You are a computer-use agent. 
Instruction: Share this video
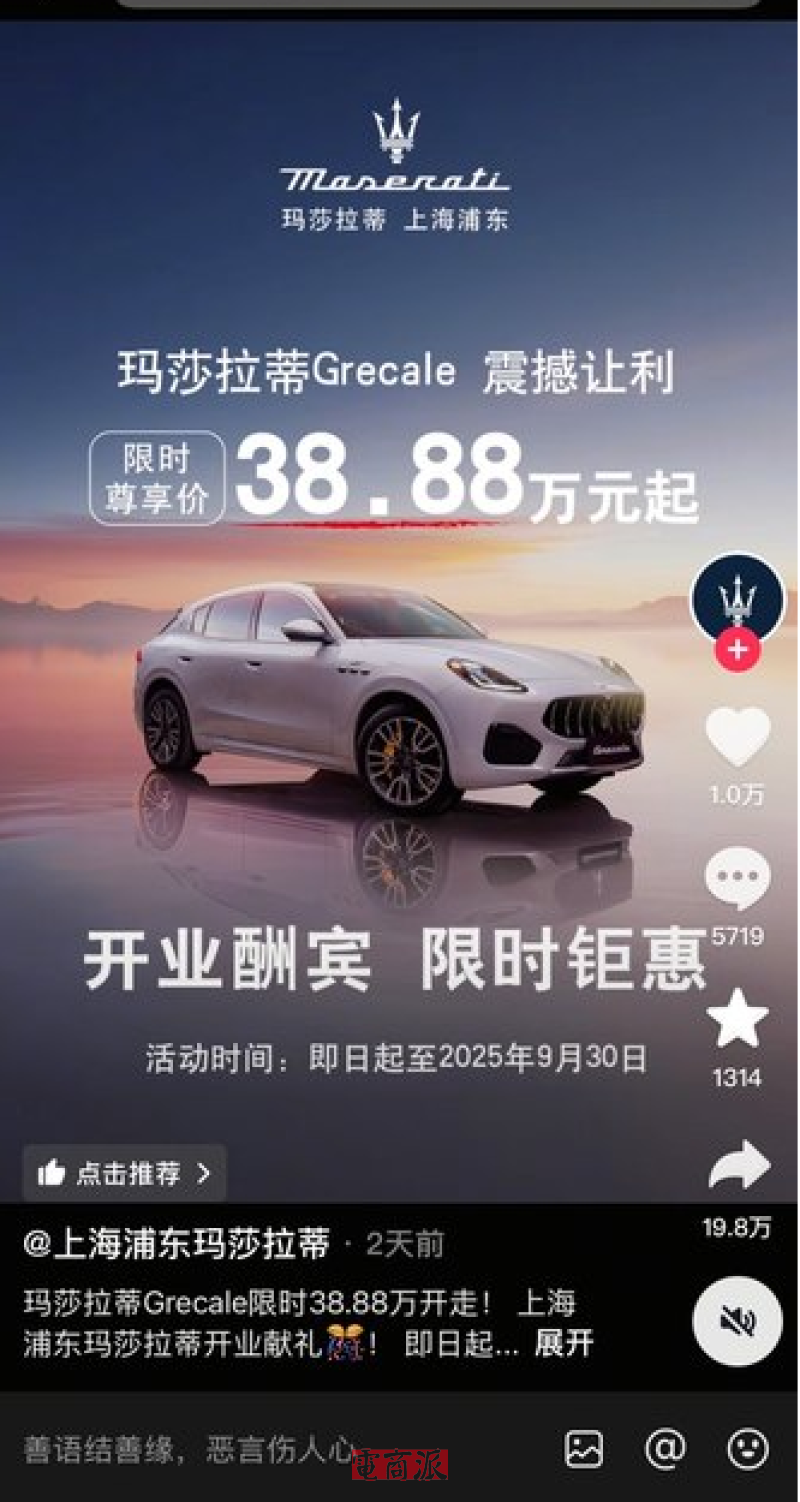pyautogui.click(x=738, y=1168)
